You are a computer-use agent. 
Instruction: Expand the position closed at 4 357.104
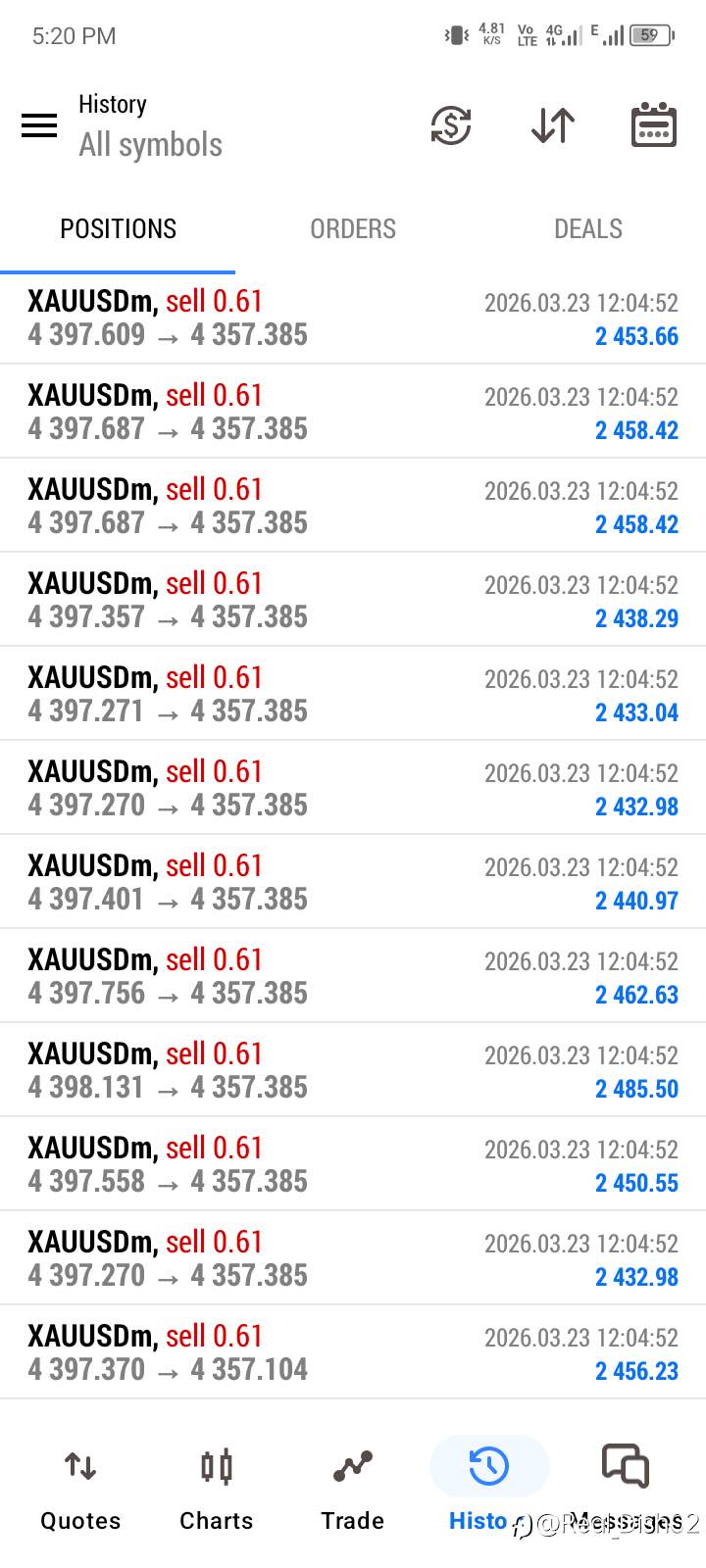tap(353, 1352)
